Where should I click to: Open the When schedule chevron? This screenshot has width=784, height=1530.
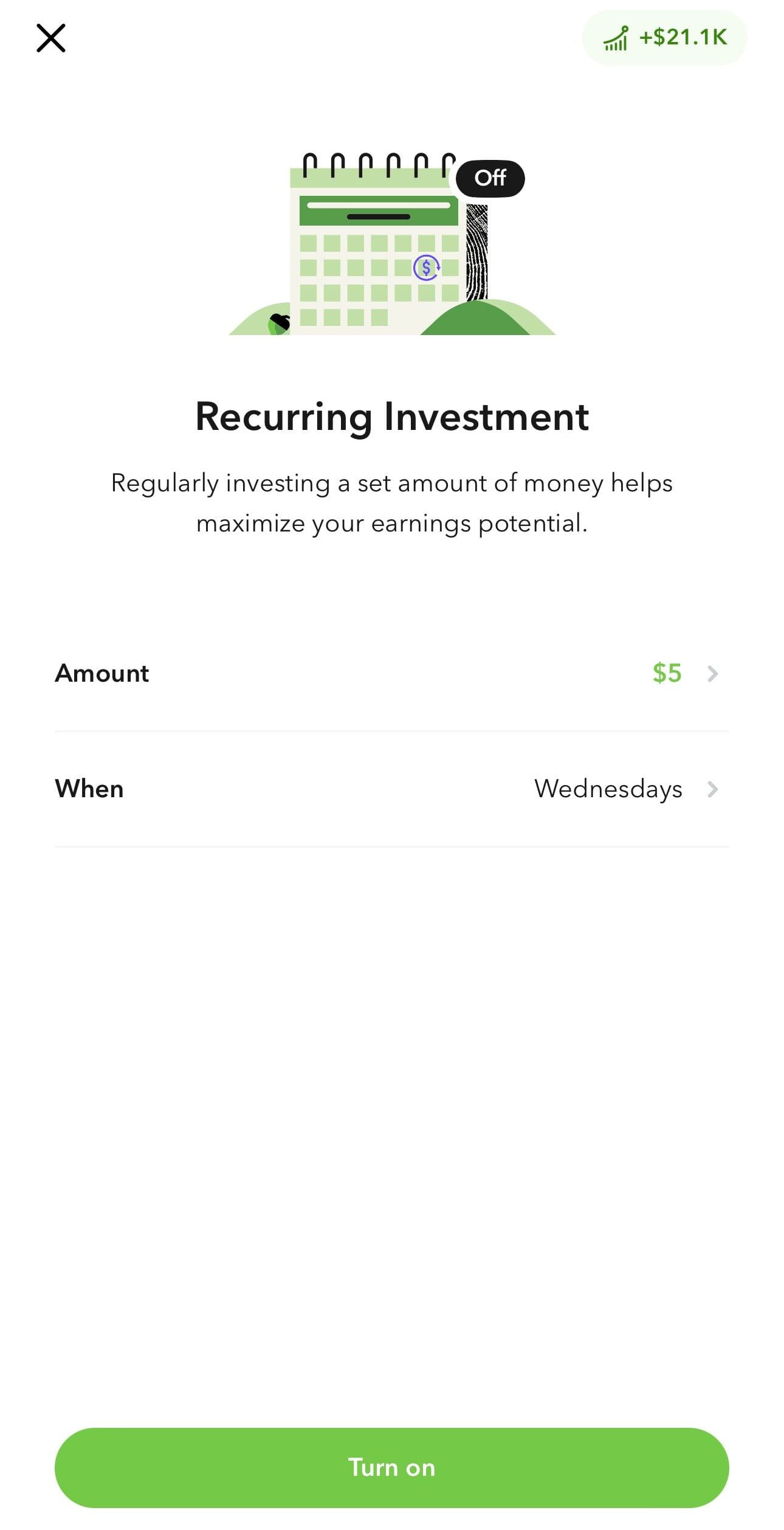[x=712, y=789]
